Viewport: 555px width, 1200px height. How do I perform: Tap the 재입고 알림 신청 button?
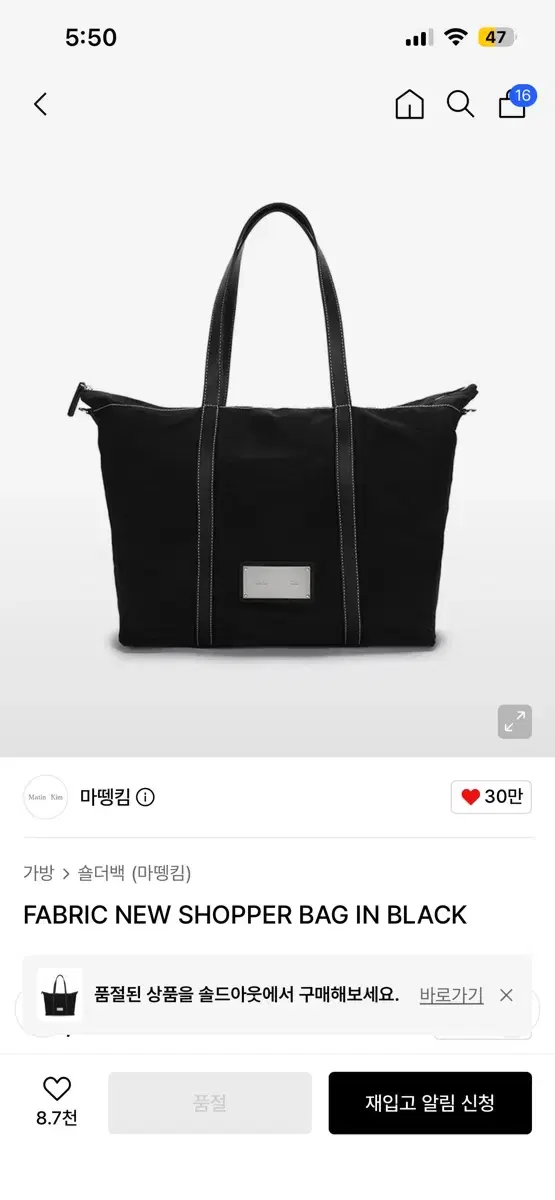click(430, 1103)
